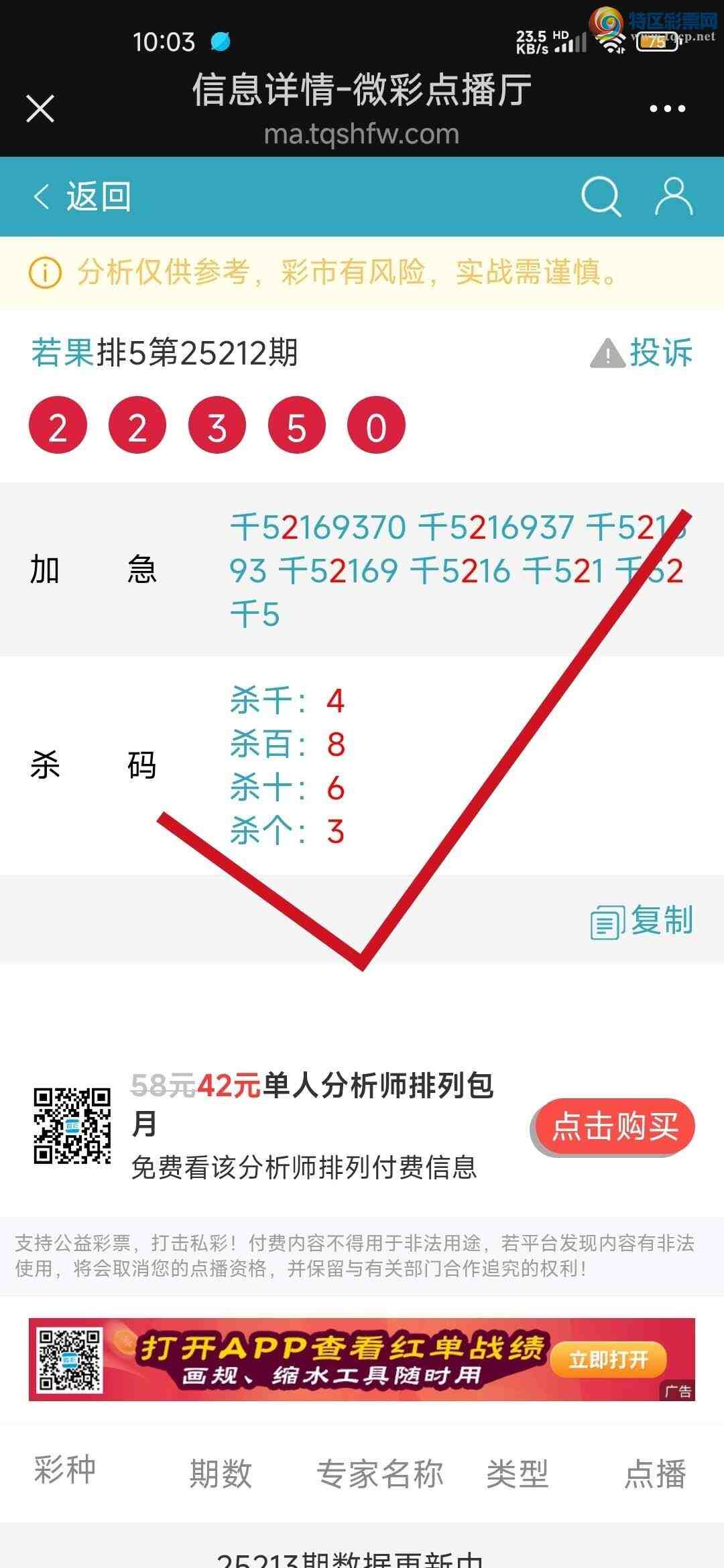Tap 投诉 to report this post
The height and width of the screenshot is (1568, 724).
pos(642,352)
